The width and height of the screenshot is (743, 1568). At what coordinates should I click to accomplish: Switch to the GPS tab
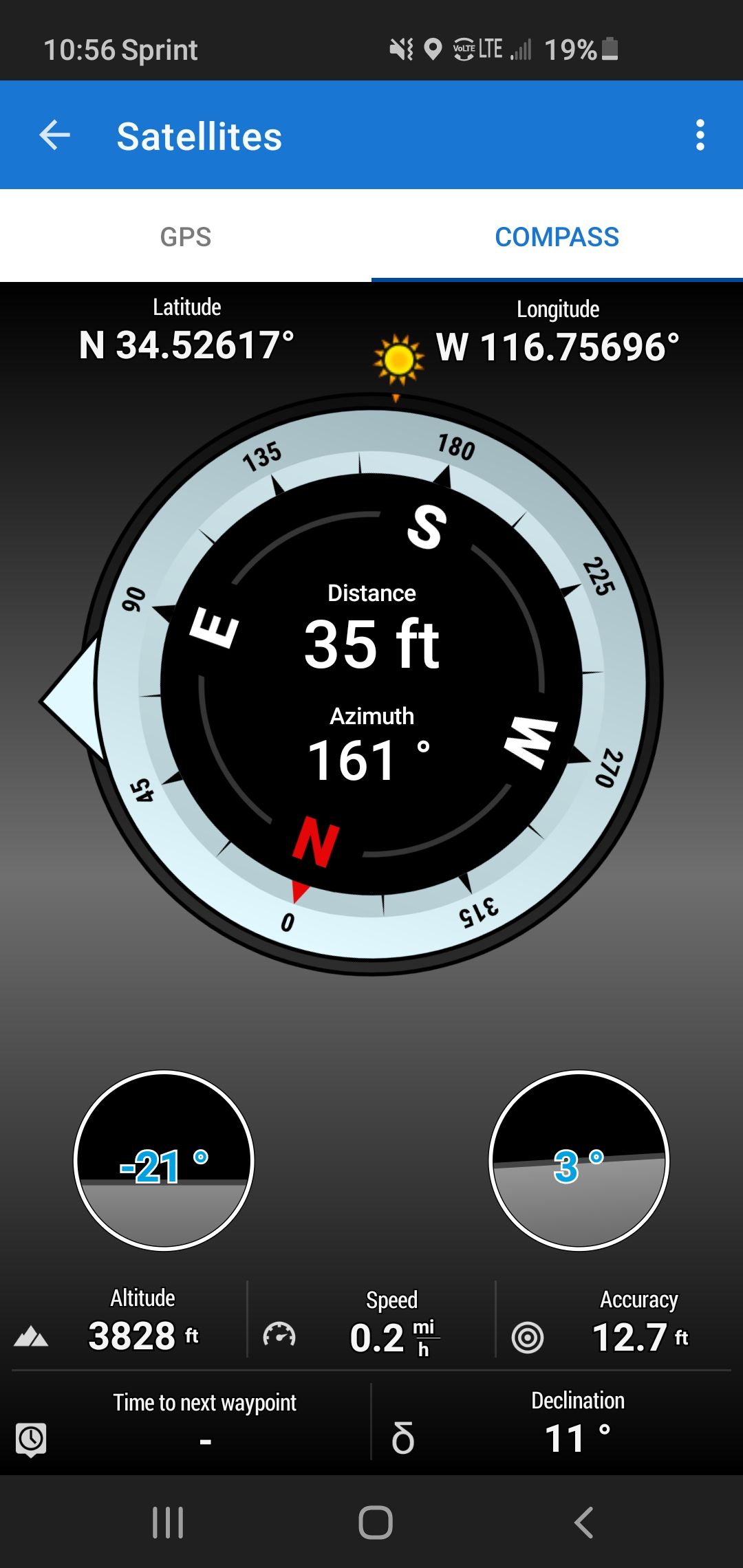tap(186, 237)
